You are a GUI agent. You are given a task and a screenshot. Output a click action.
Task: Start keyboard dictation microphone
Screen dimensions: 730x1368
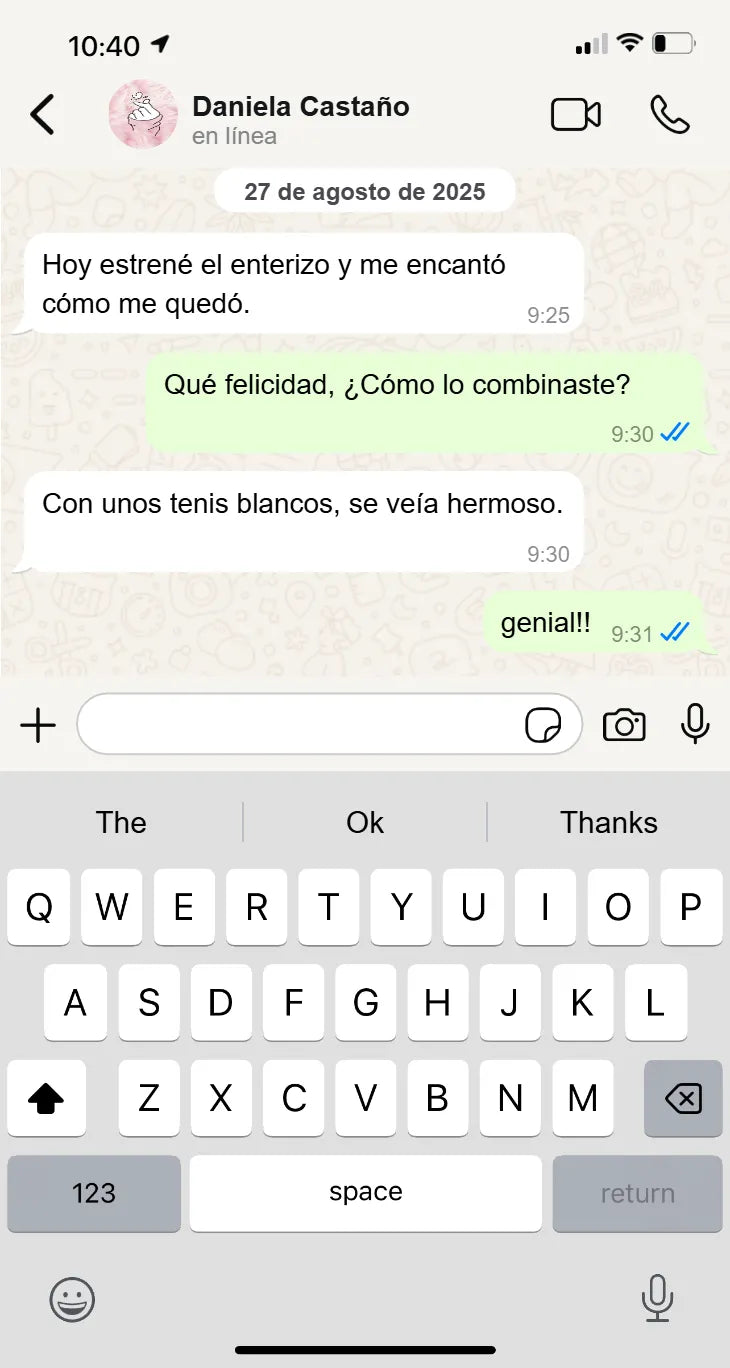657,1298
